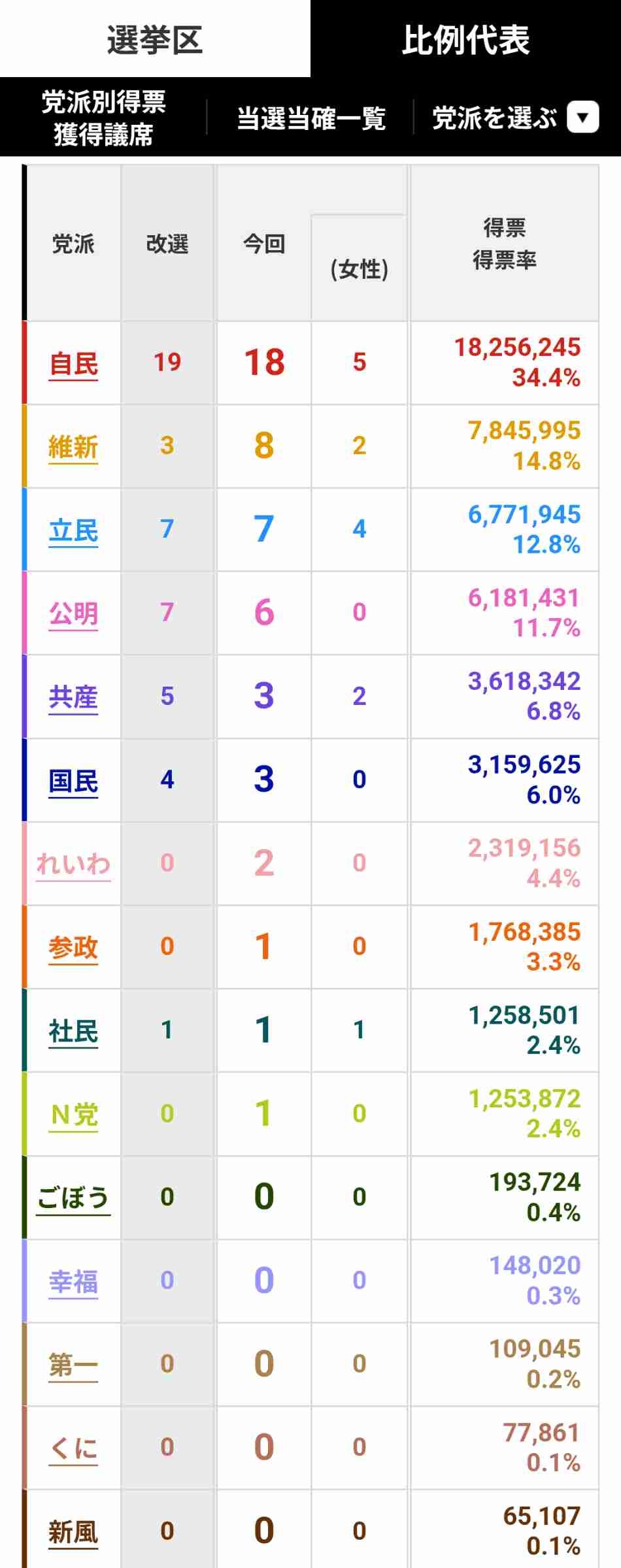Open the 参政 party link
This screenshot has width=621, height=1568.
point(73,947)
